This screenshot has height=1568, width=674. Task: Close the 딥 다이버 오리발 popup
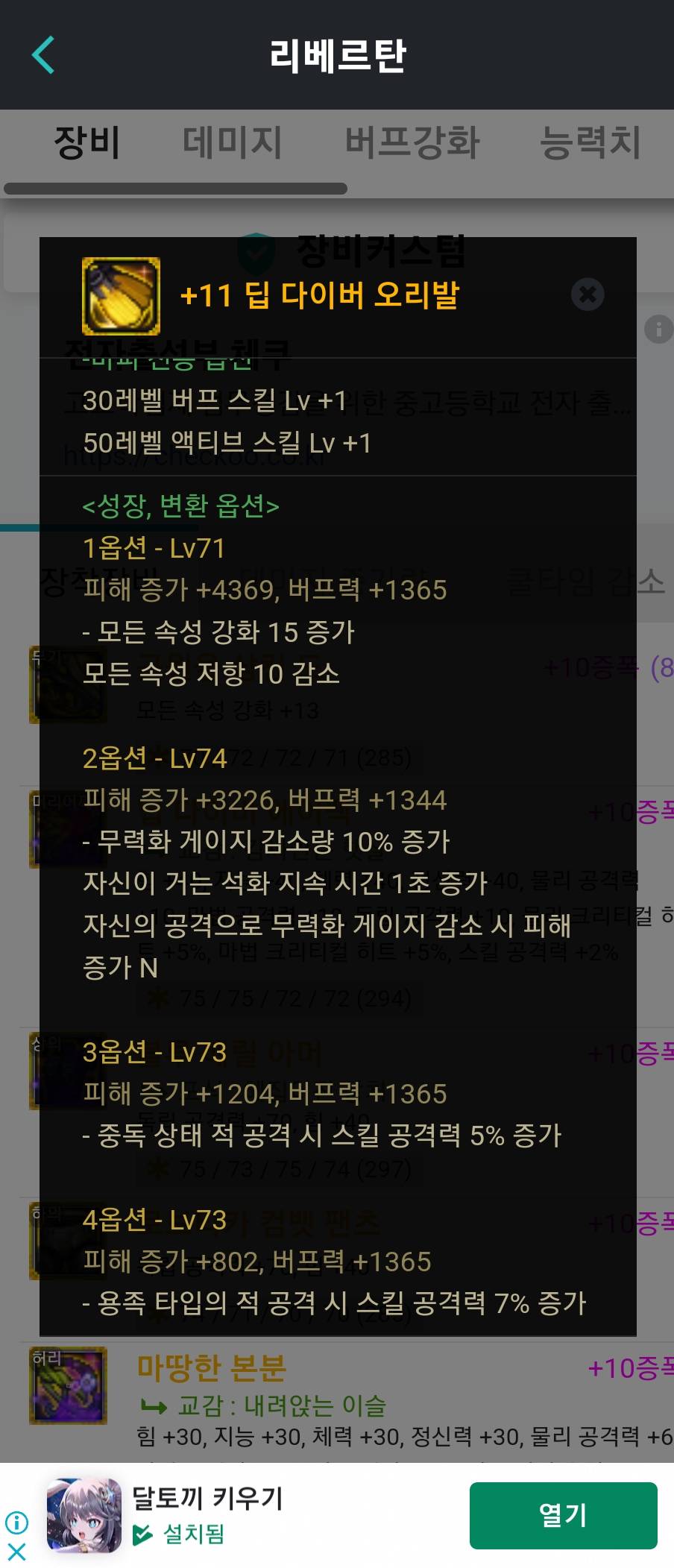pos(588,295)
